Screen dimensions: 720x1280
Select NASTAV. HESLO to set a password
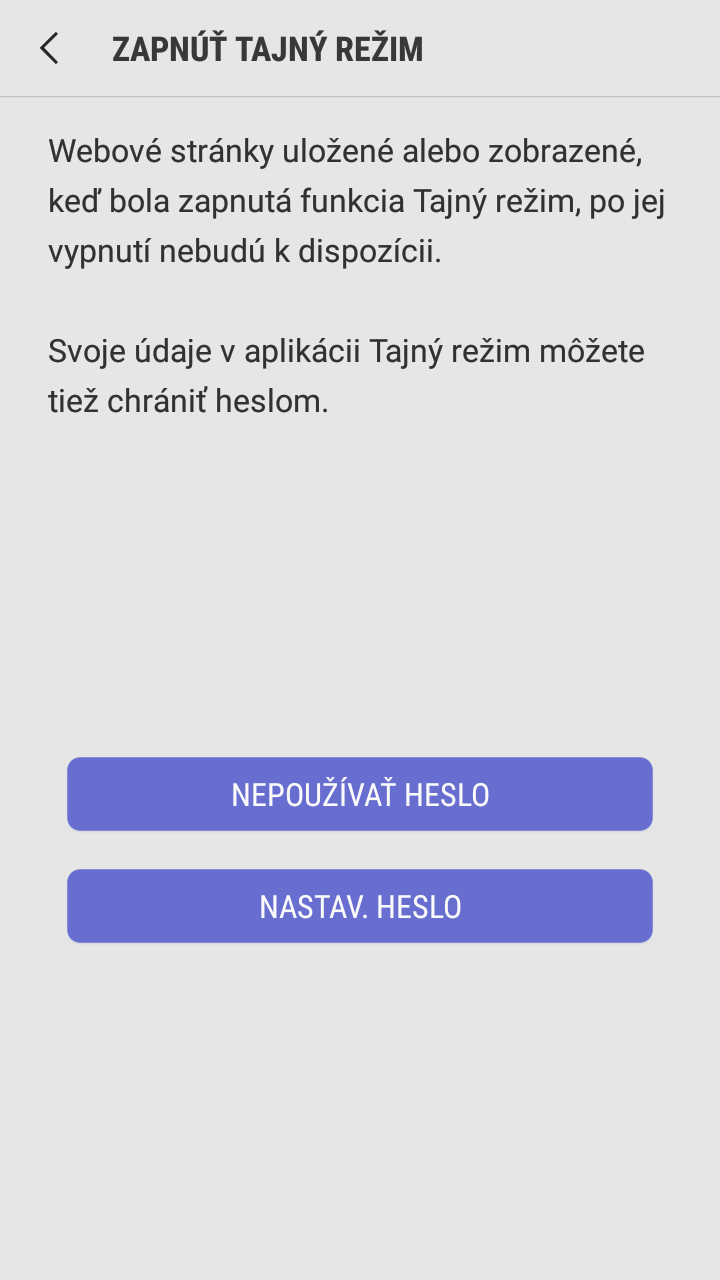360,906
